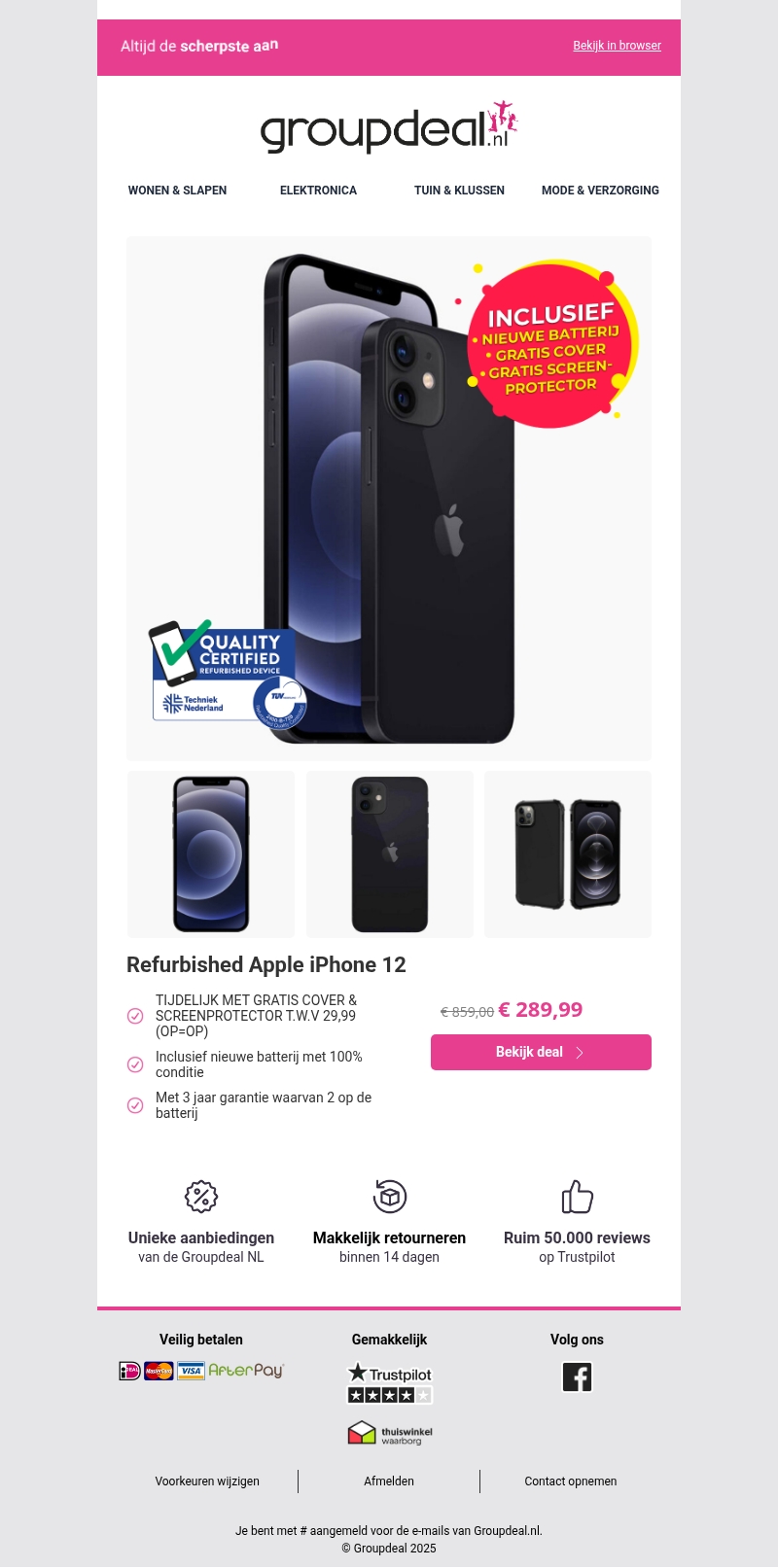Open Contact opnemen

pos(571,1481)
